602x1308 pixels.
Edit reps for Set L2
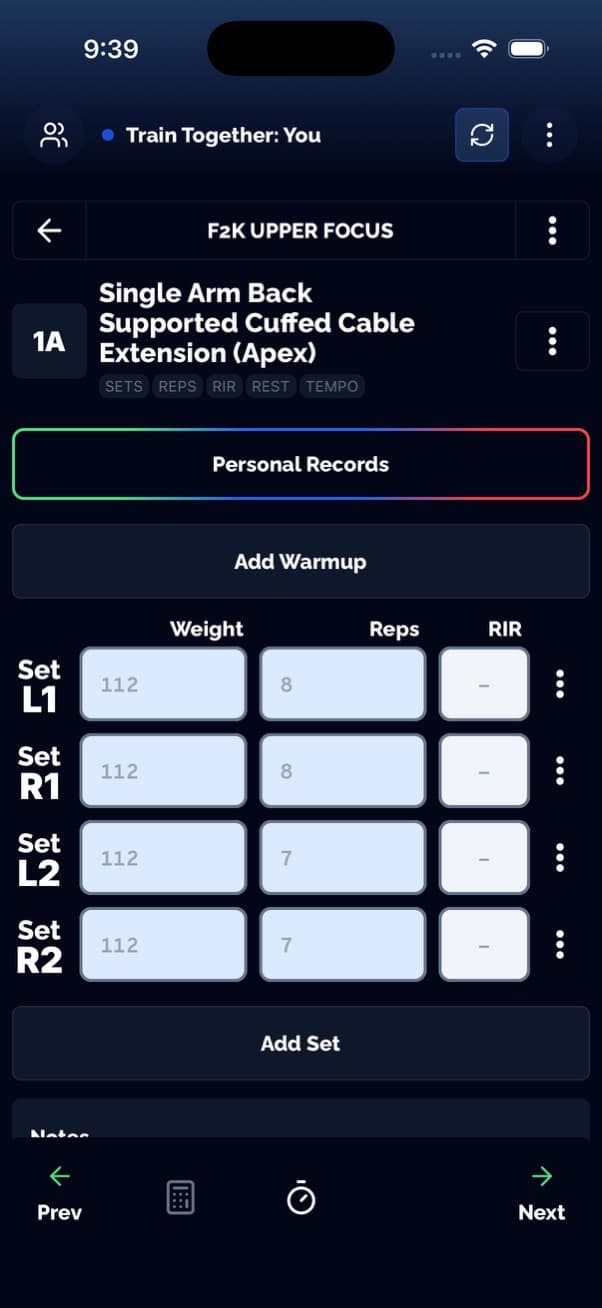(342, 858)
